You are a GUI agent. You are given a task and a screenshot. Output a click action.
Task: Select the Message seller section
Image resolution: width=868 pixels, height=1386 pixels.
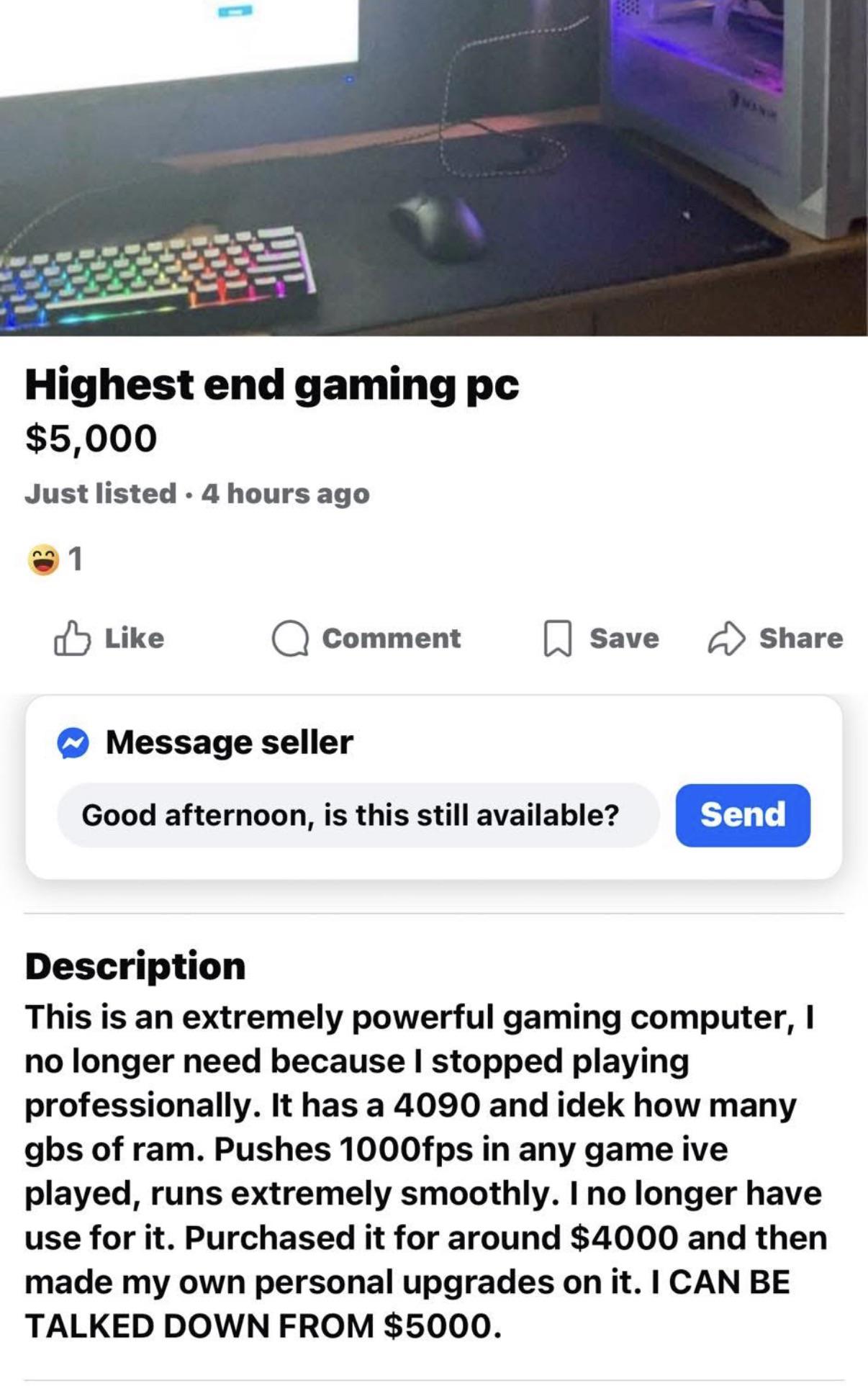coord(230,742)
